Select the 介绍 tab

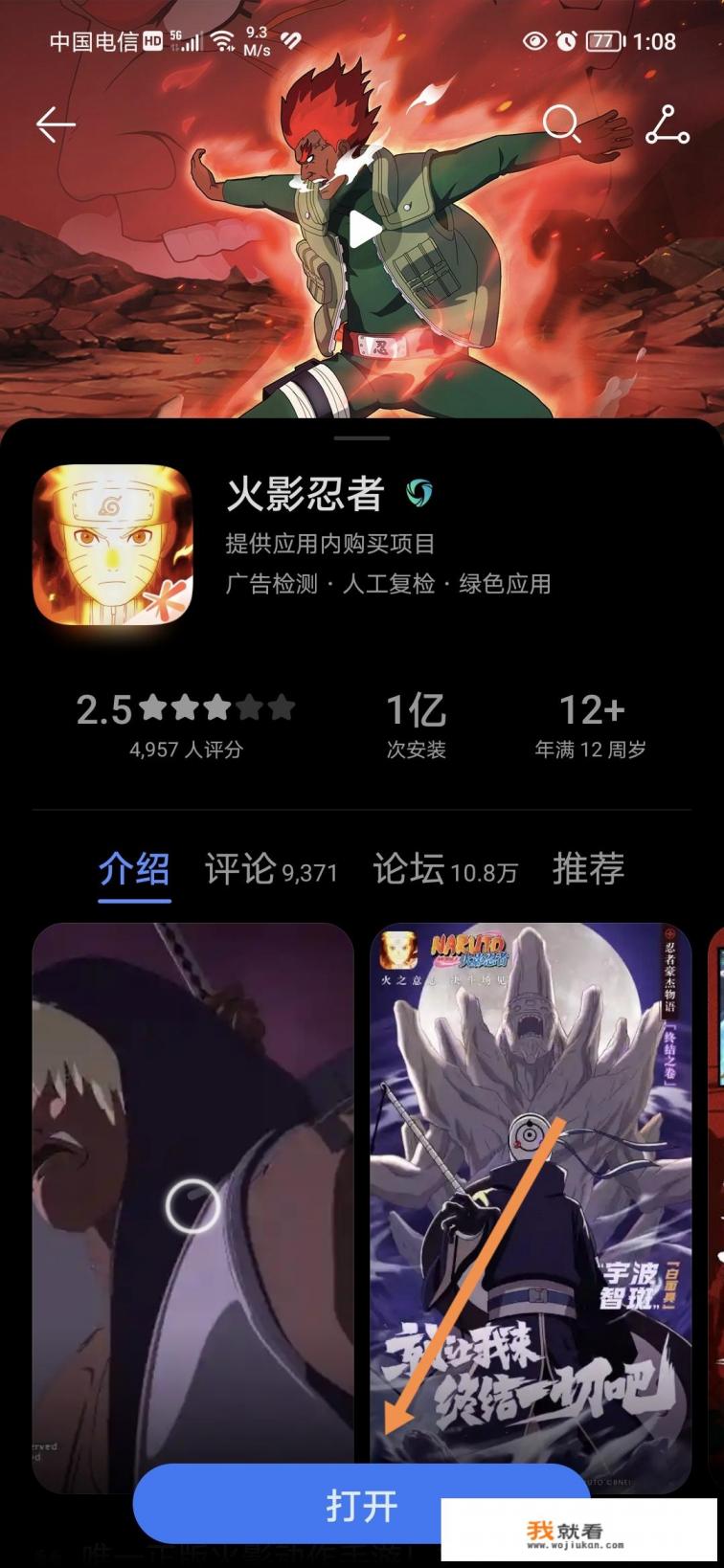click(134, 869)
